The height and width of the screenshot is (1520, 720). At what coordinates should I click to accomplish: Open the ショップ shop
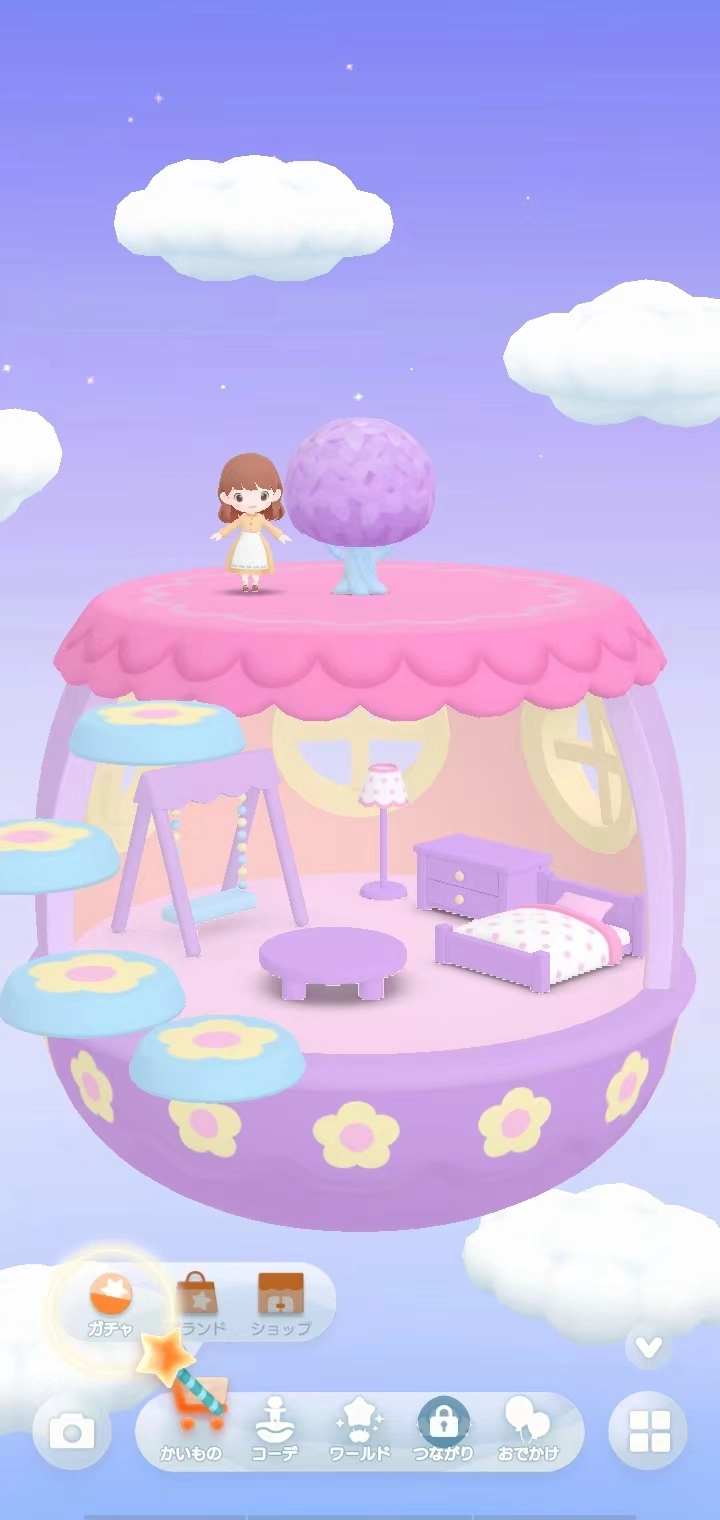[x=281, y=1302]
